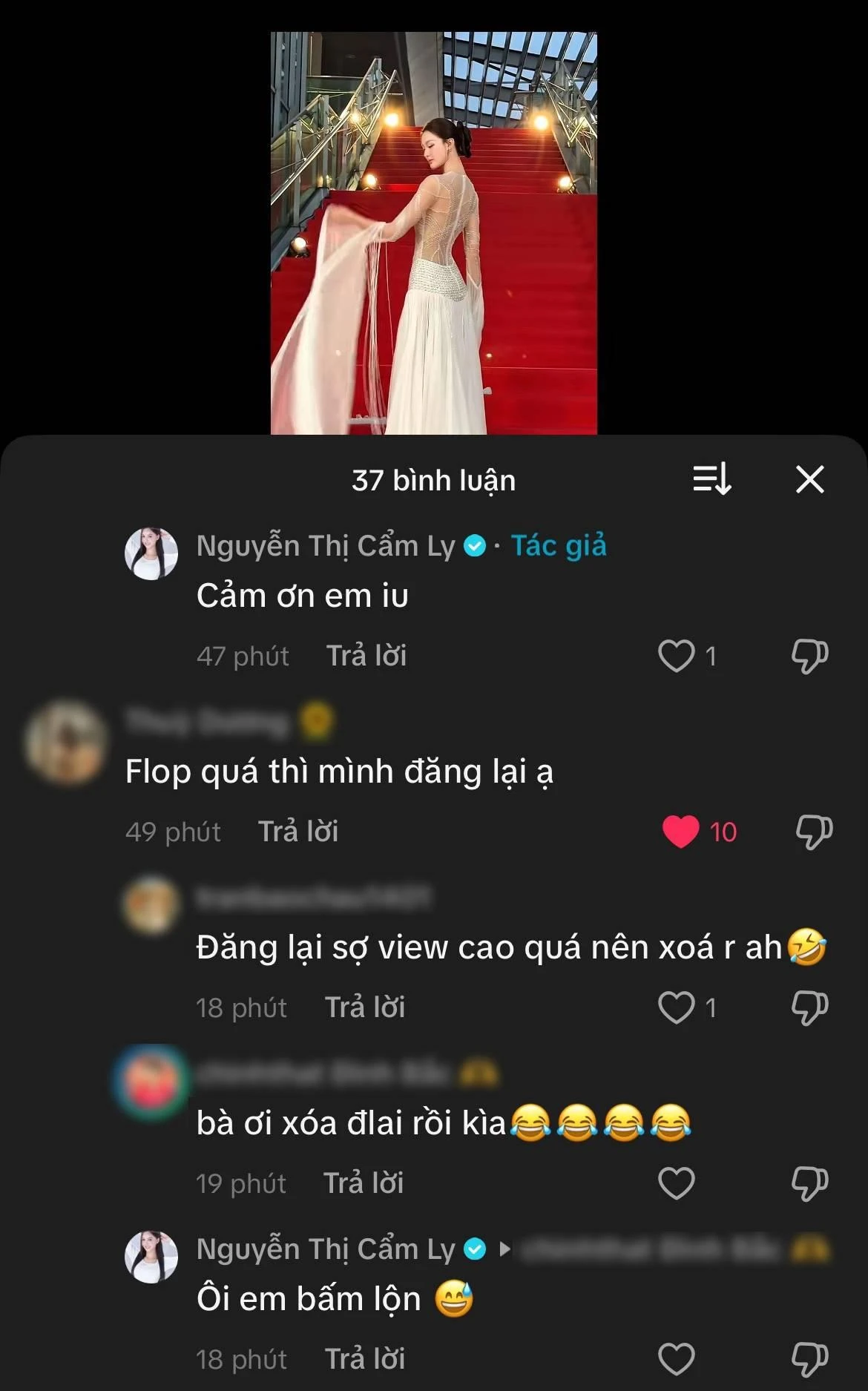Reply to "Ôi em bấm lộn"
This screenshot has width=868, height=1391.
pos(365,1359)
